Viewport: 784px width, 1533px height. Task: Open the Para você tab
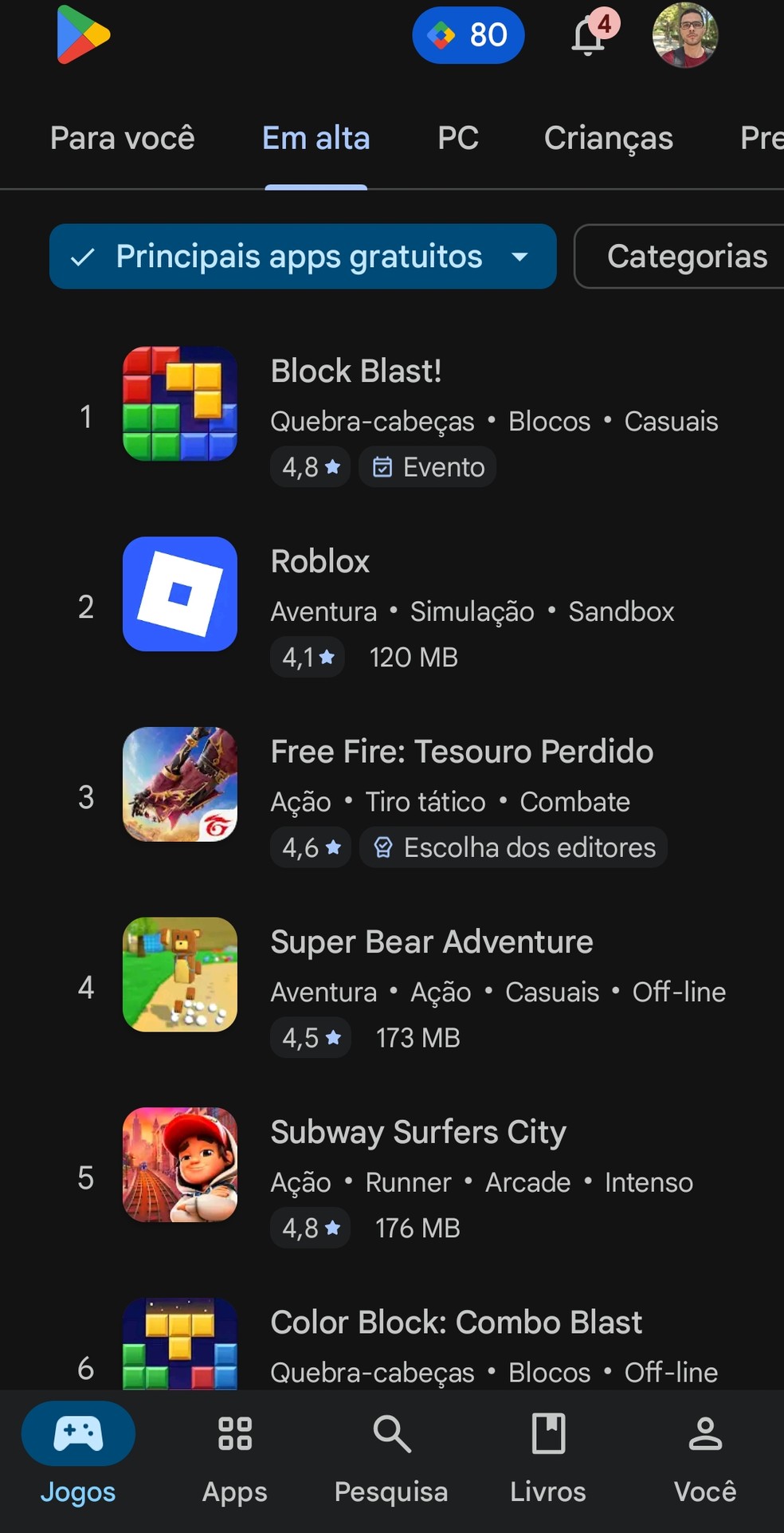point(123,138)
